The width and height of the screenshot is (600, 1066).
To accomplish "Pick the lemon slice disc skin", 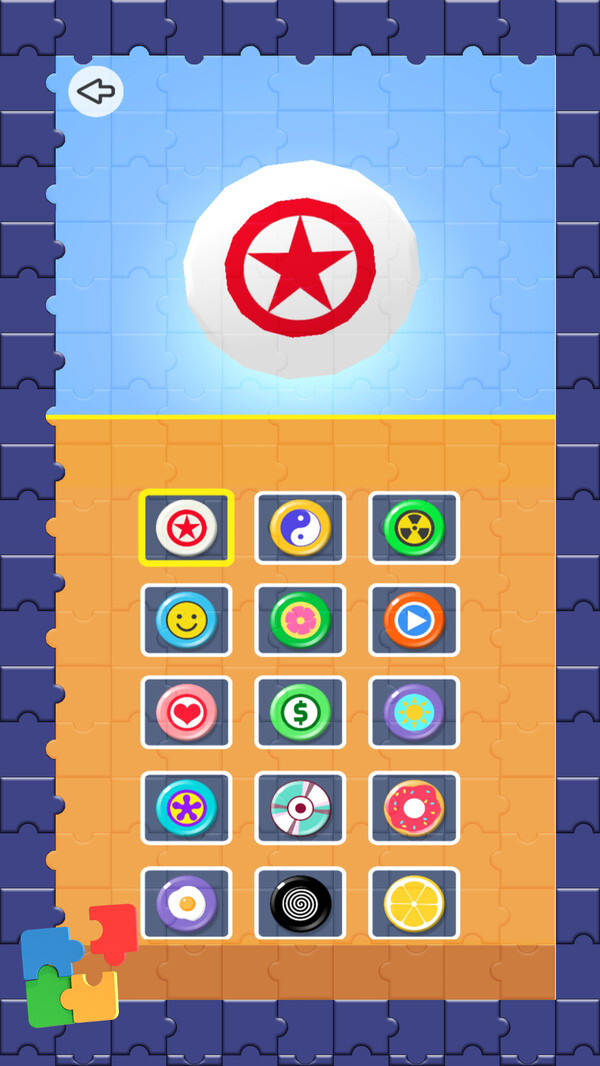I will point(414,903).
